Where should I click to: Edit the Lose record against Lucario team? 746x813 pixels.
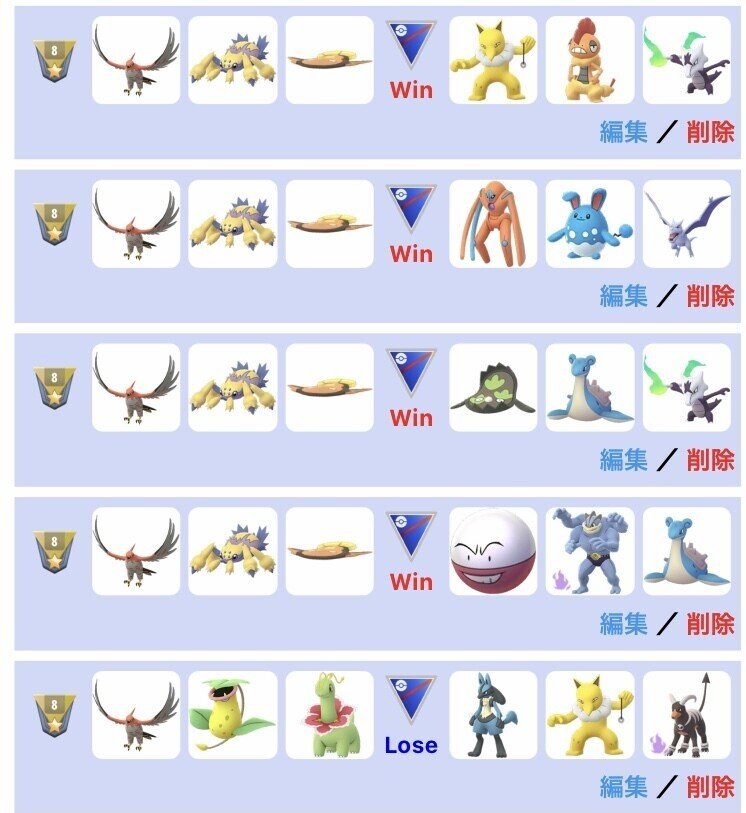pos(623,788)
